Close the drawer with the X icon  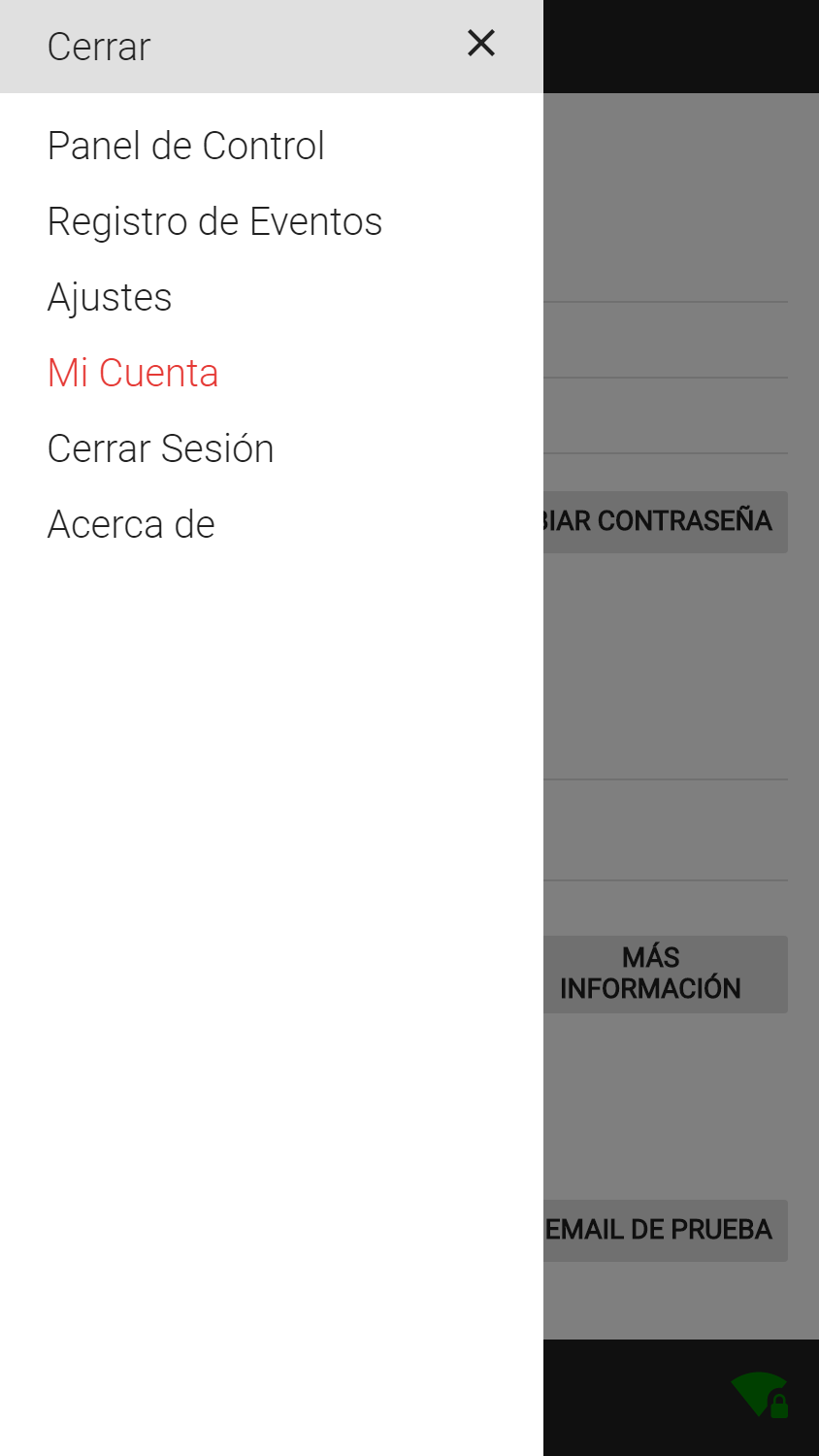(x=481, y=44)
